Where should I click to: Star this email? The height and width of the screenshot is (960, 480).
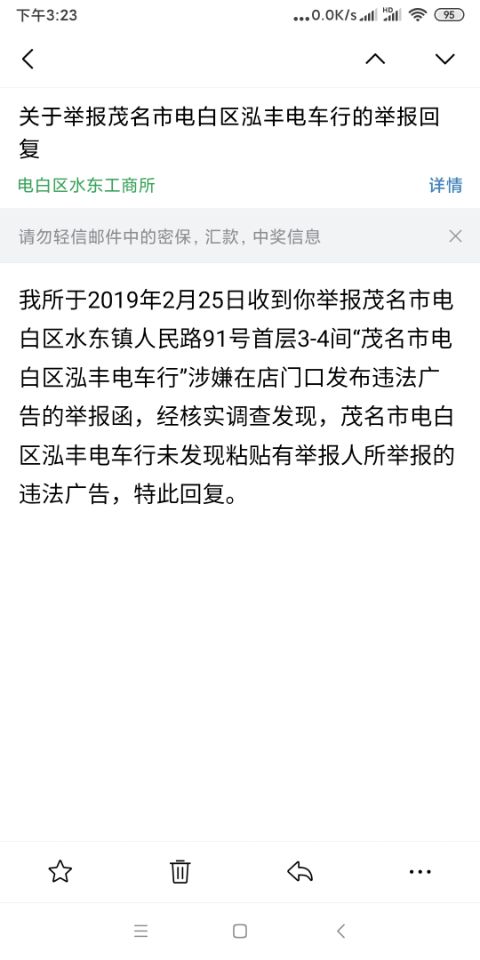click(60, 871)
